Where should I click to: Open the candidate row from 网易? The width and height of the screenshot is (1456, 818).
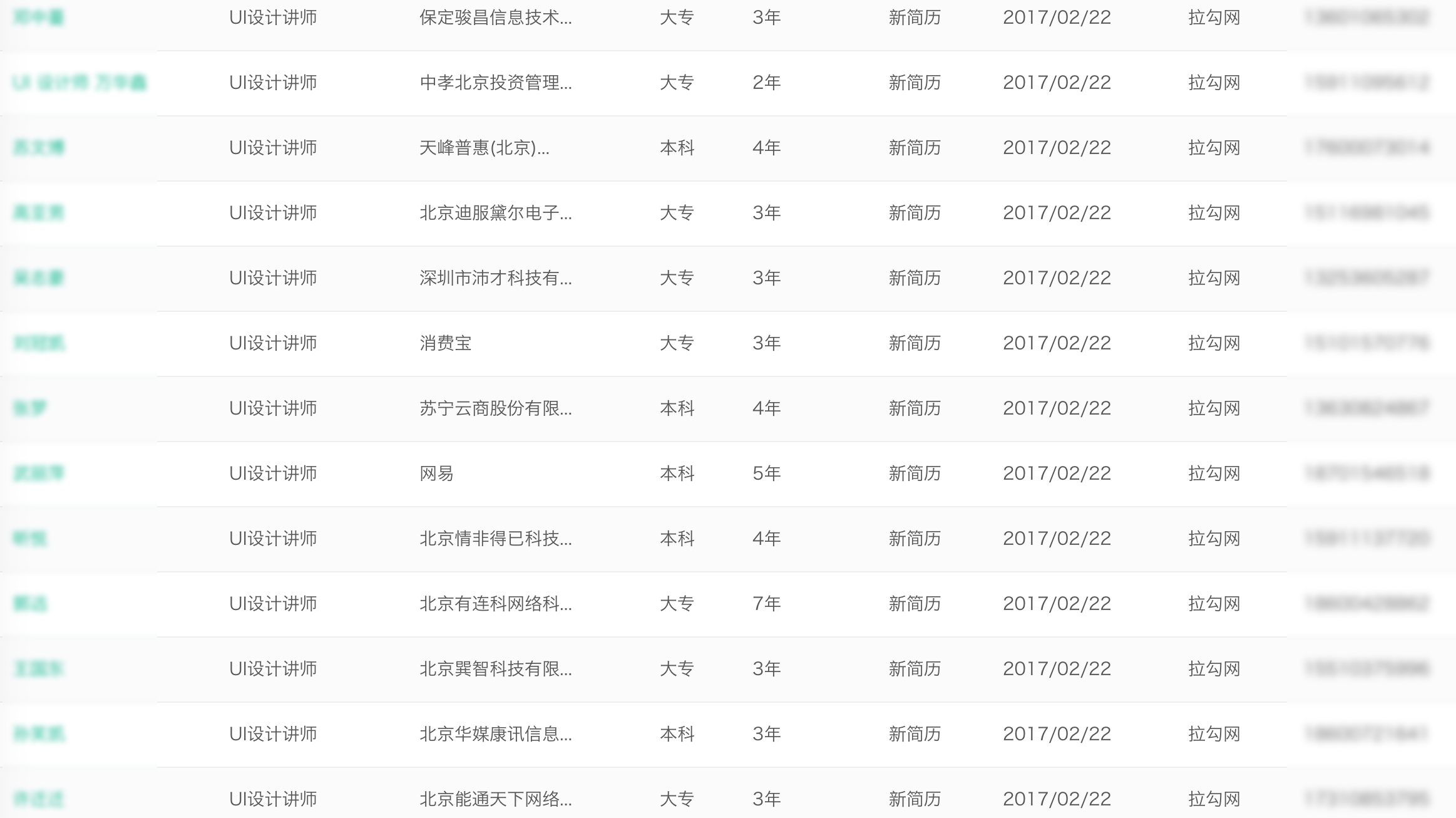point(39,474)
